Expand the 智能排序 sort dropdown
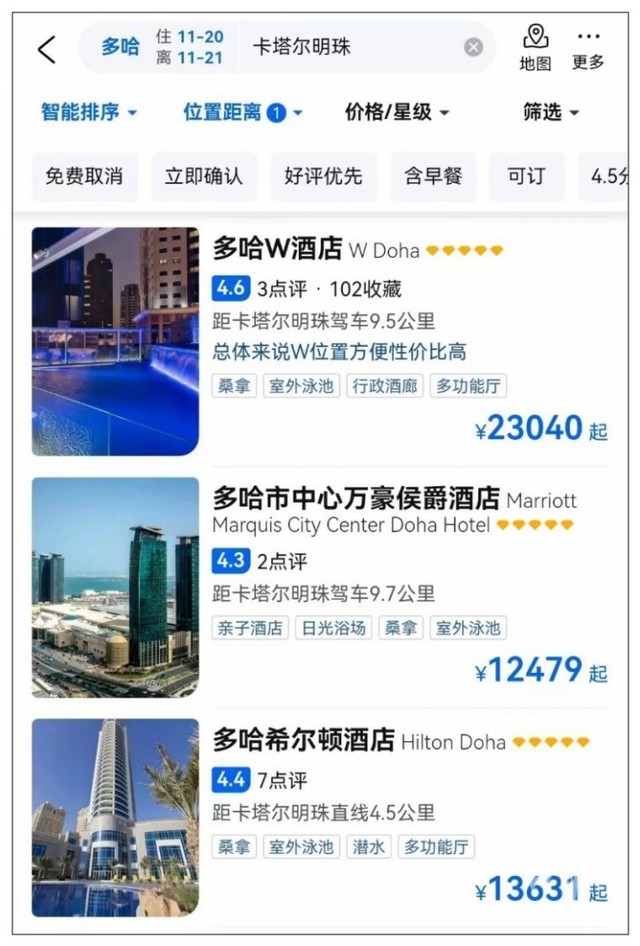The height and width of the screenshot is (946, 640). pos(89,112)
